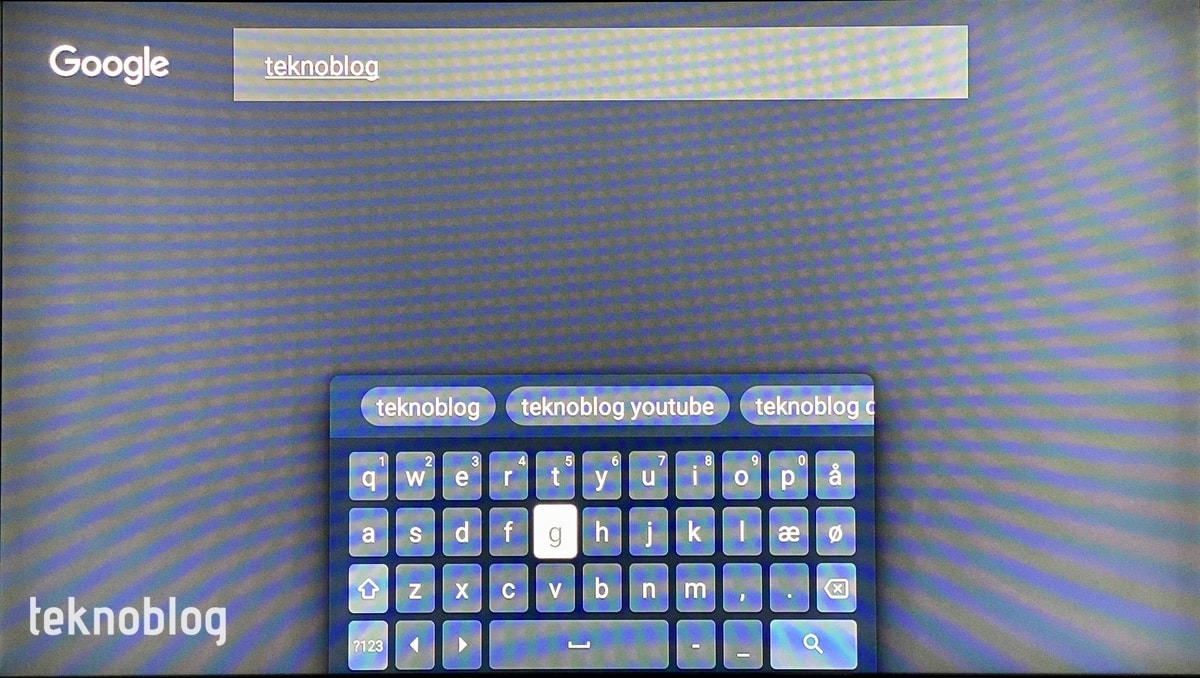The image size is (1200, 678).
Task: Tap the ø key on keyboard
Action: pyautogui.click(x=835, y=532)
